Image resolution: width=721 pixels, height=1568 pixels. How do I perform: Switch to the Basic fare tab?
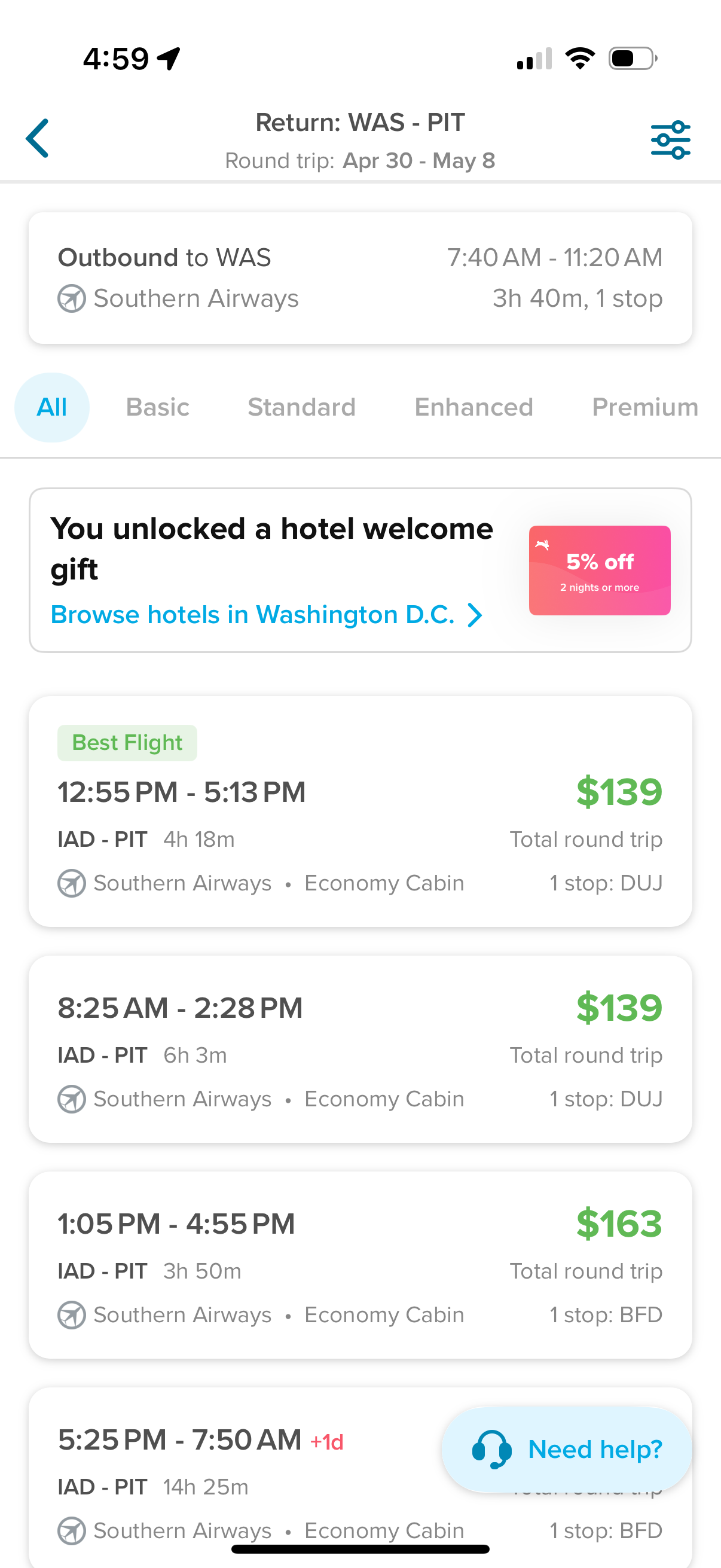coord(158,407)
